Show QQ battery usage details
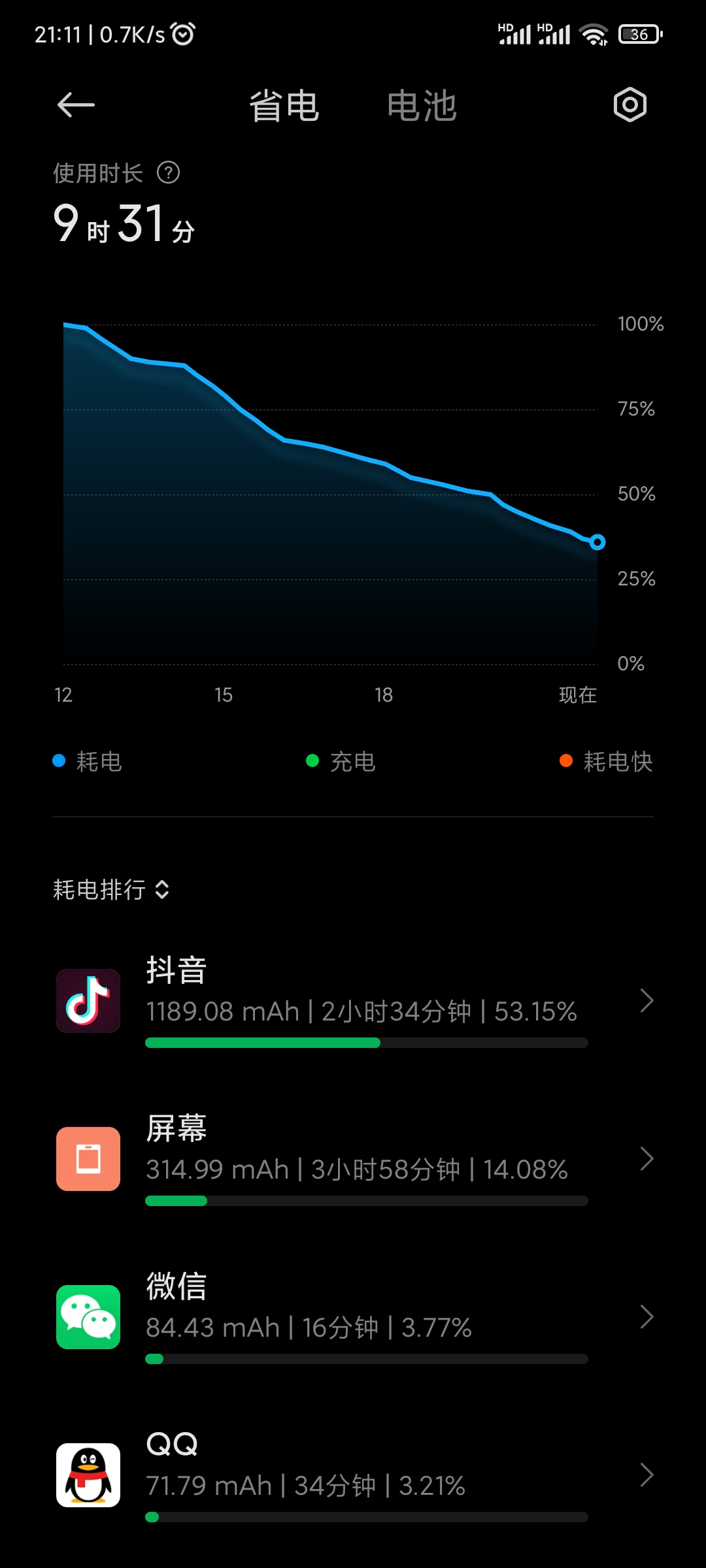Screen dimensions: 706x1568 point(353,1475)
